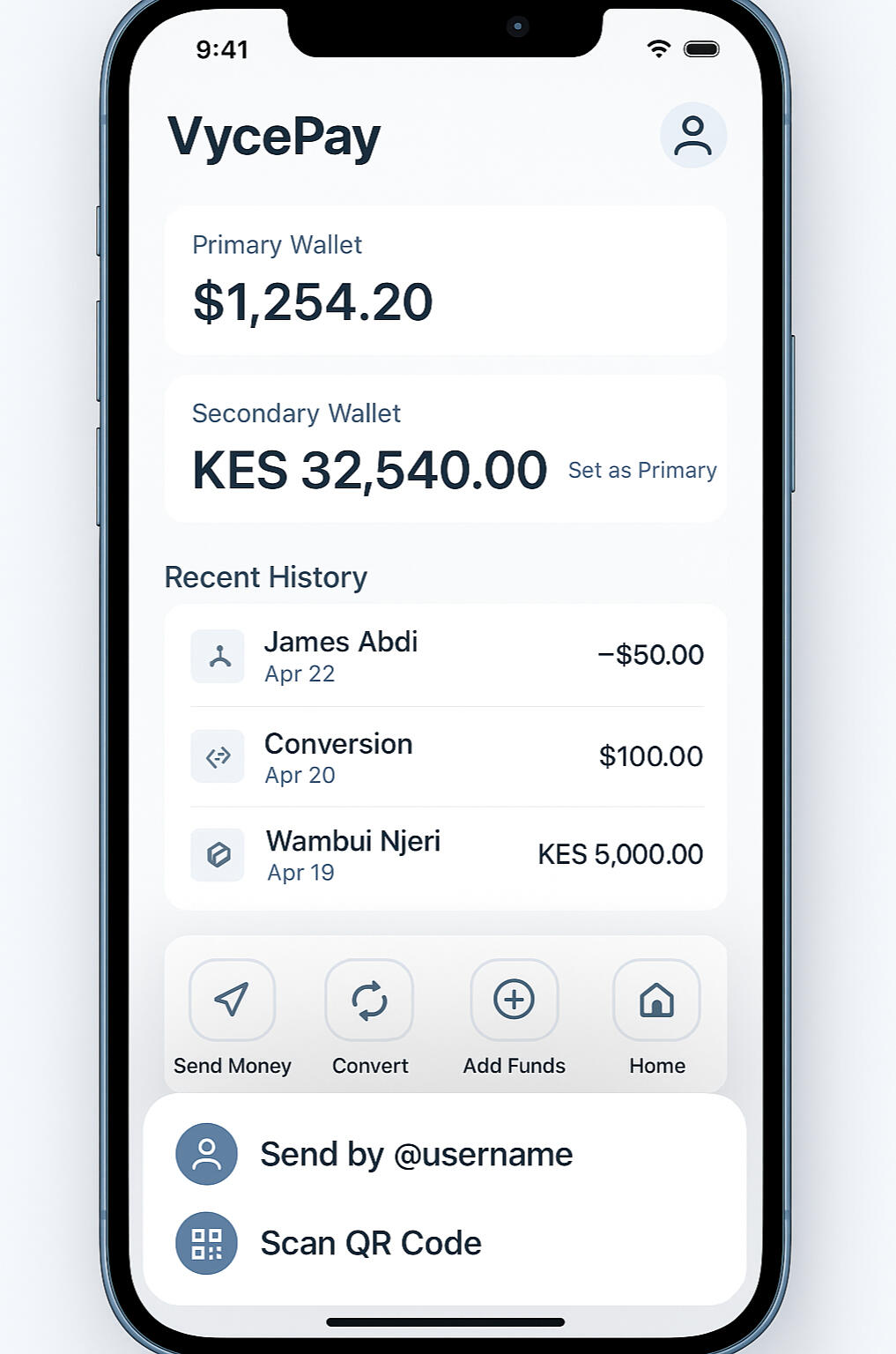The width and height of the screenshot is (896, 1354).
Task: Set the KES wallet as Primary
Action: pos(642,471)
